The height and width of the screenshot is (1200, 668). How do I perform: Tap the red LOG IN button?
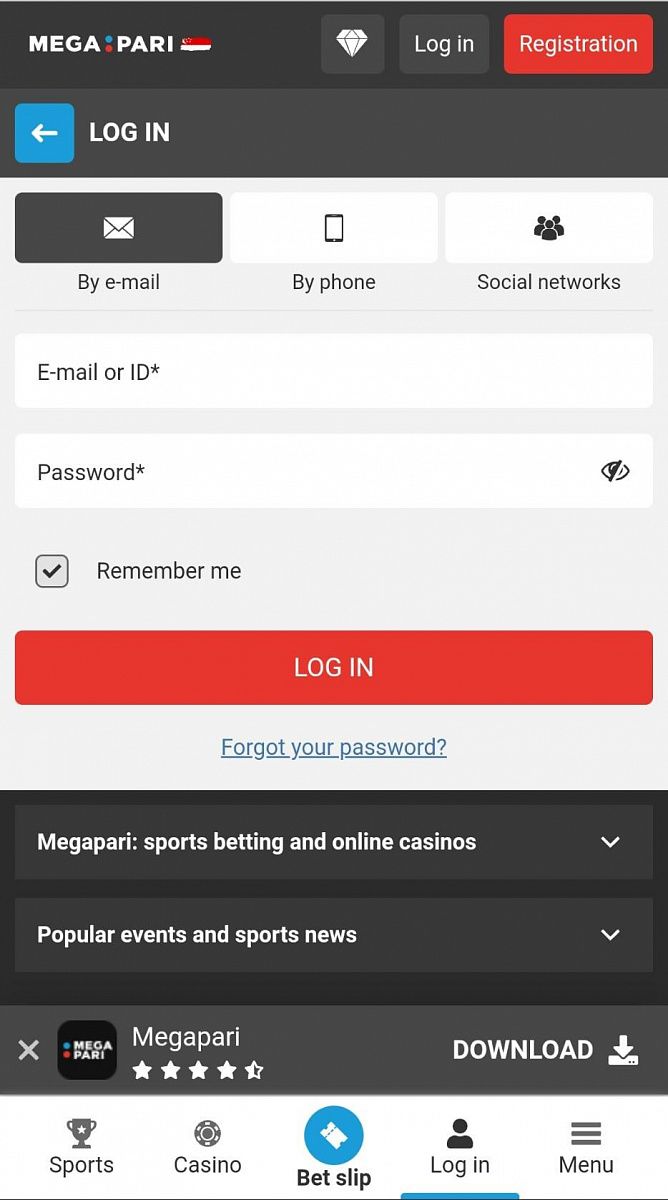333,667
